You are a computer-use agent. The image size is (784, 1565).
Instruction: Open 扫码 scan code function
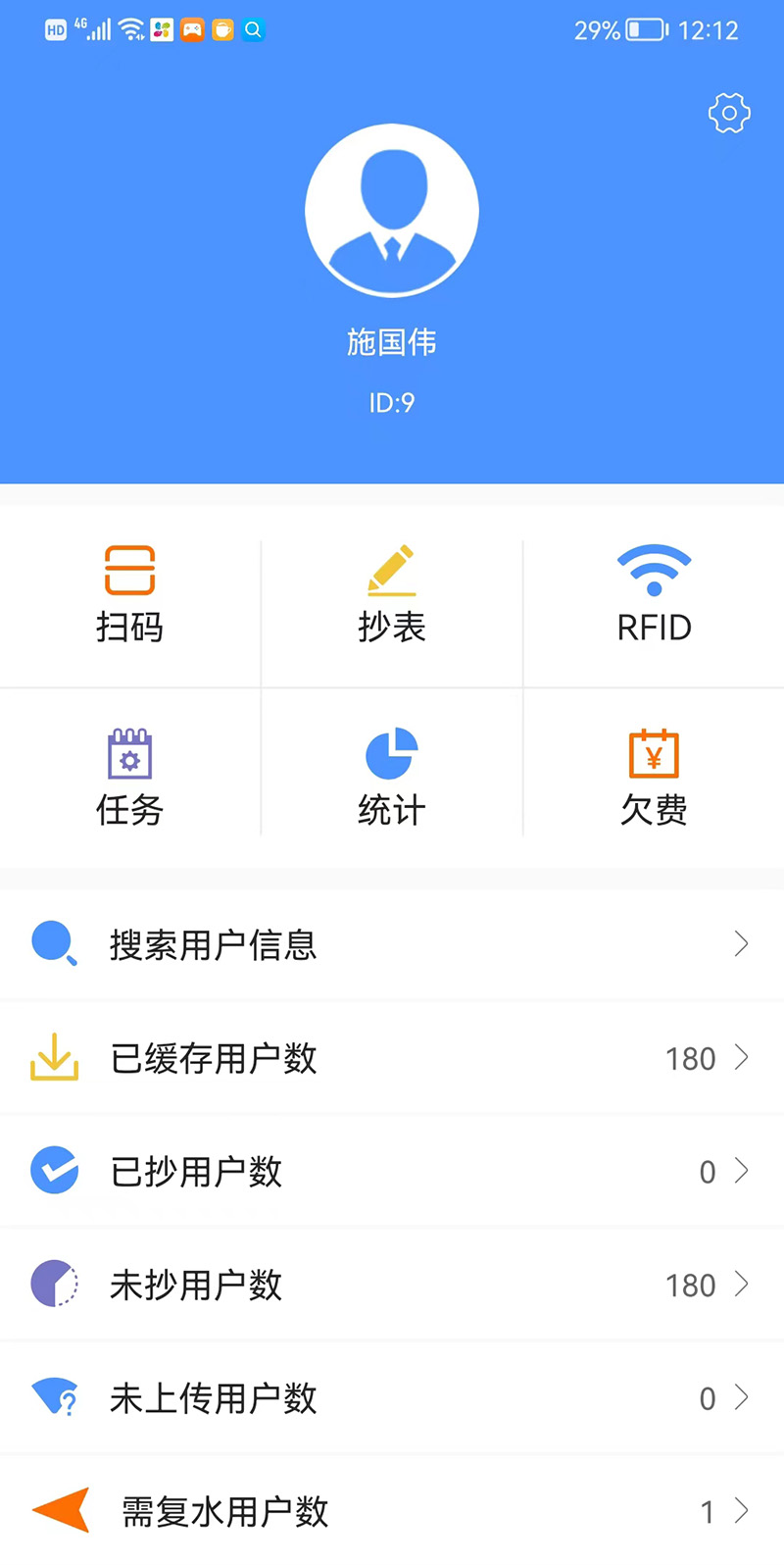(x=130, y=595)
